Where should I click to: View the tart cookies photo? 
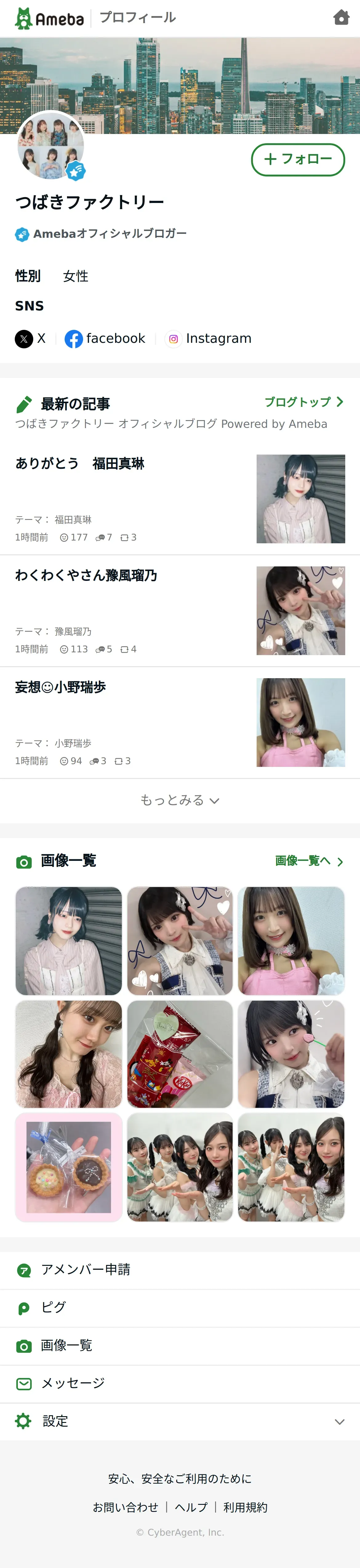coord(69,1168)
